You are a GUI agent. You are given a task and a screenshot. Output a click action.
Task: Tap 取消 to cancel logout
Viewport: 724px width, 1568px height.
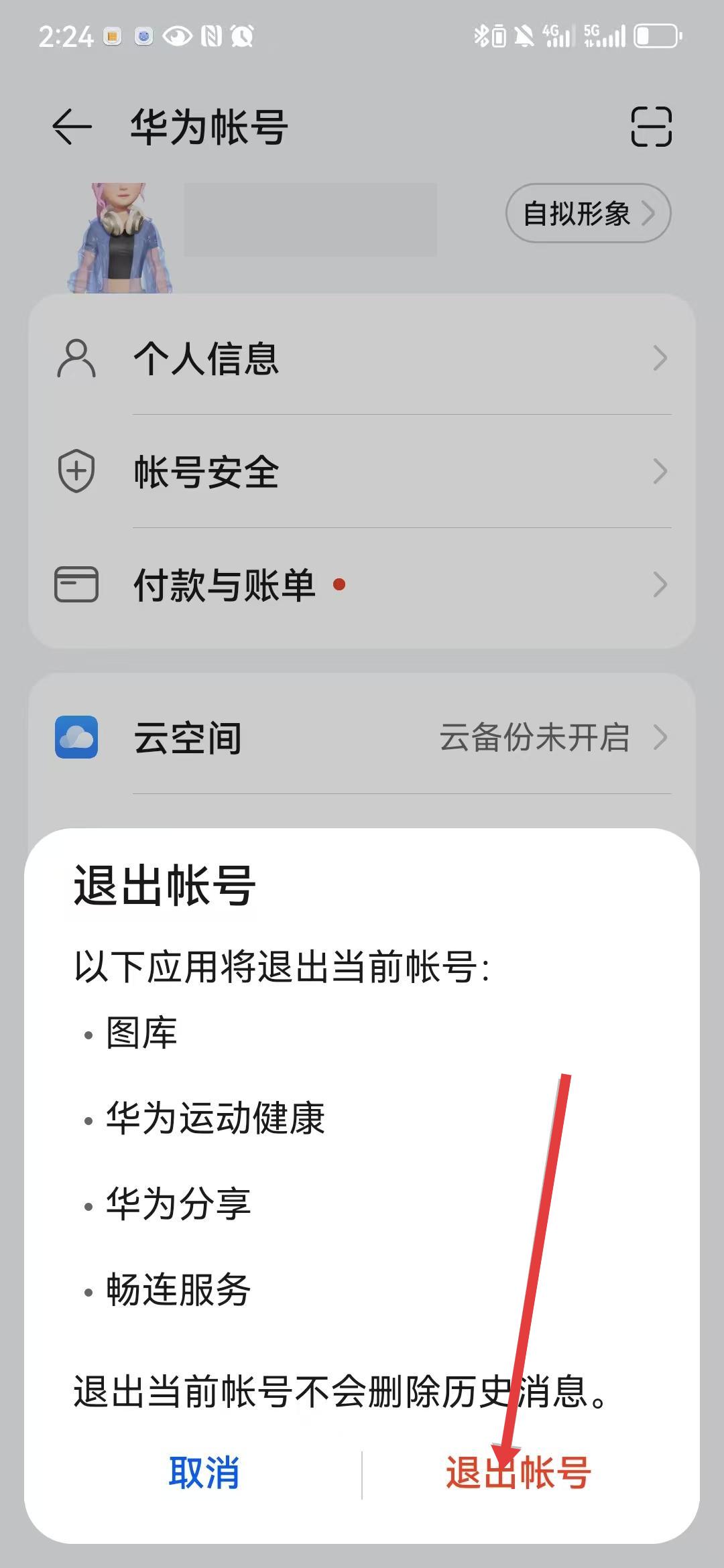point(204,1473)
